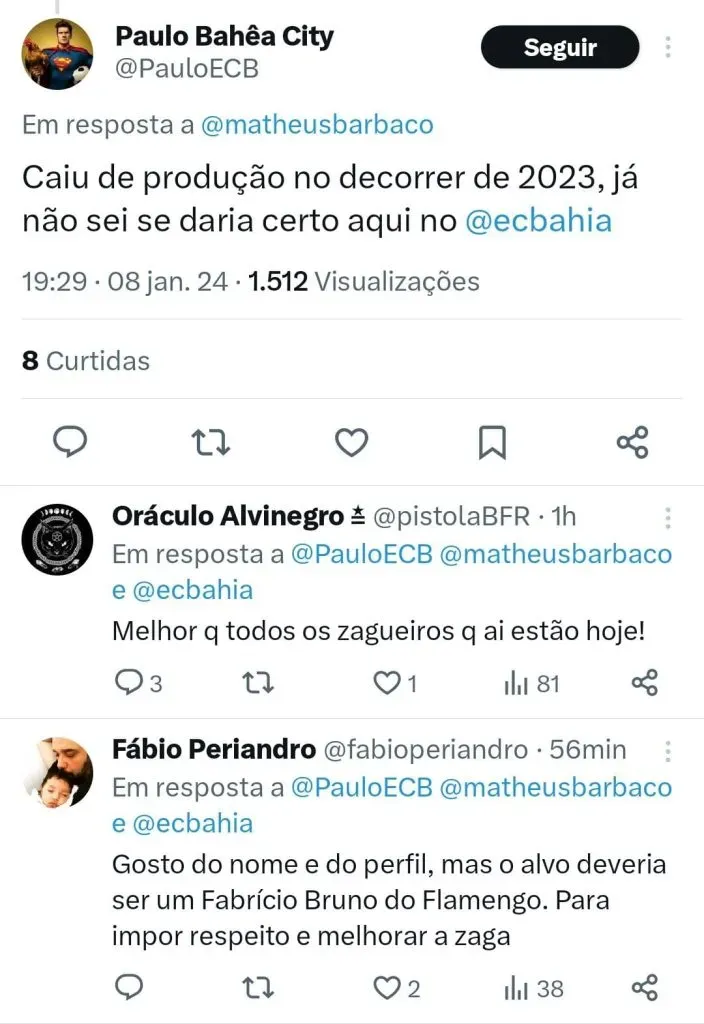Share Paulo Bahêa City's tweet
The width and height of the screenshot is (704, 1024).
pos(632,442)
